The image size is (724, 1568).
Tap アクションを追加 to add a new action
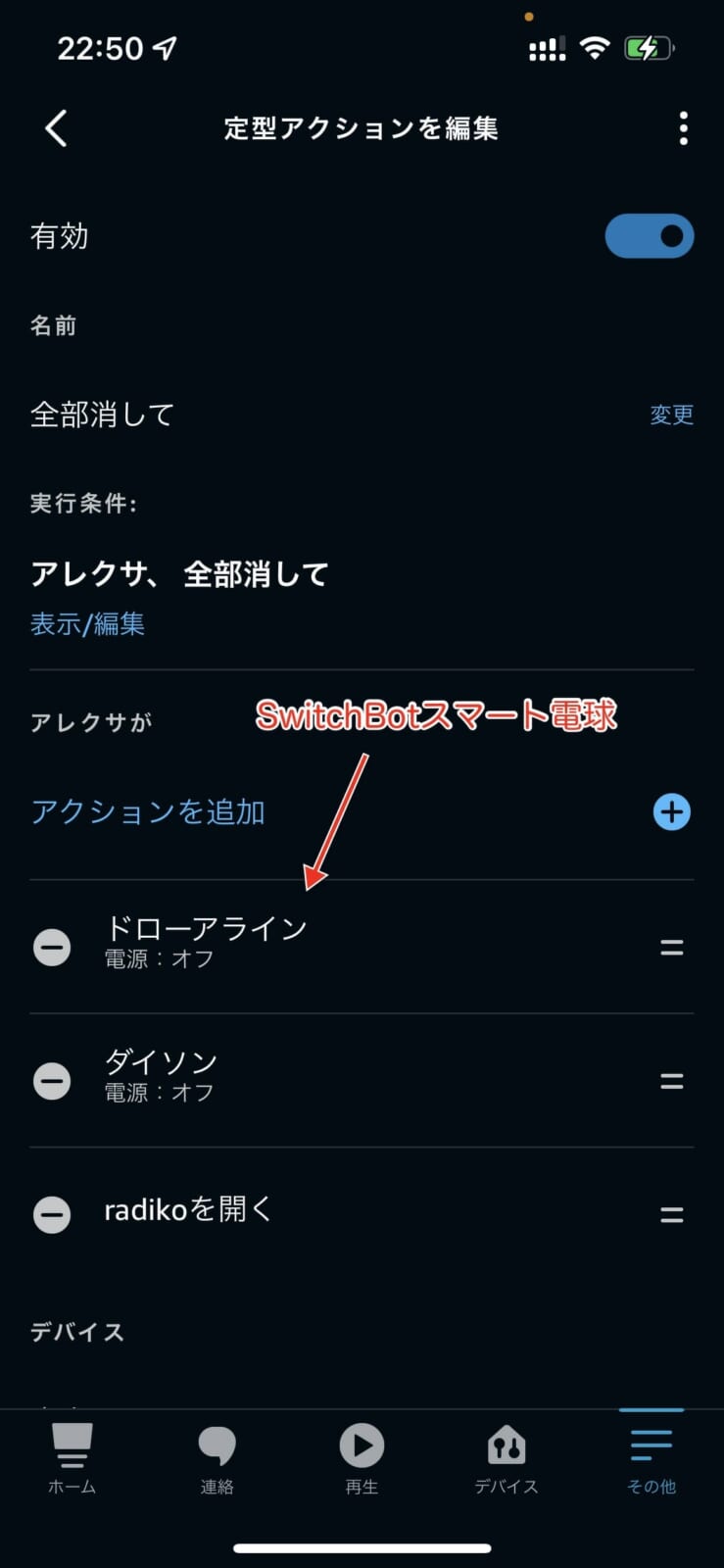click(x=147, y=811)
